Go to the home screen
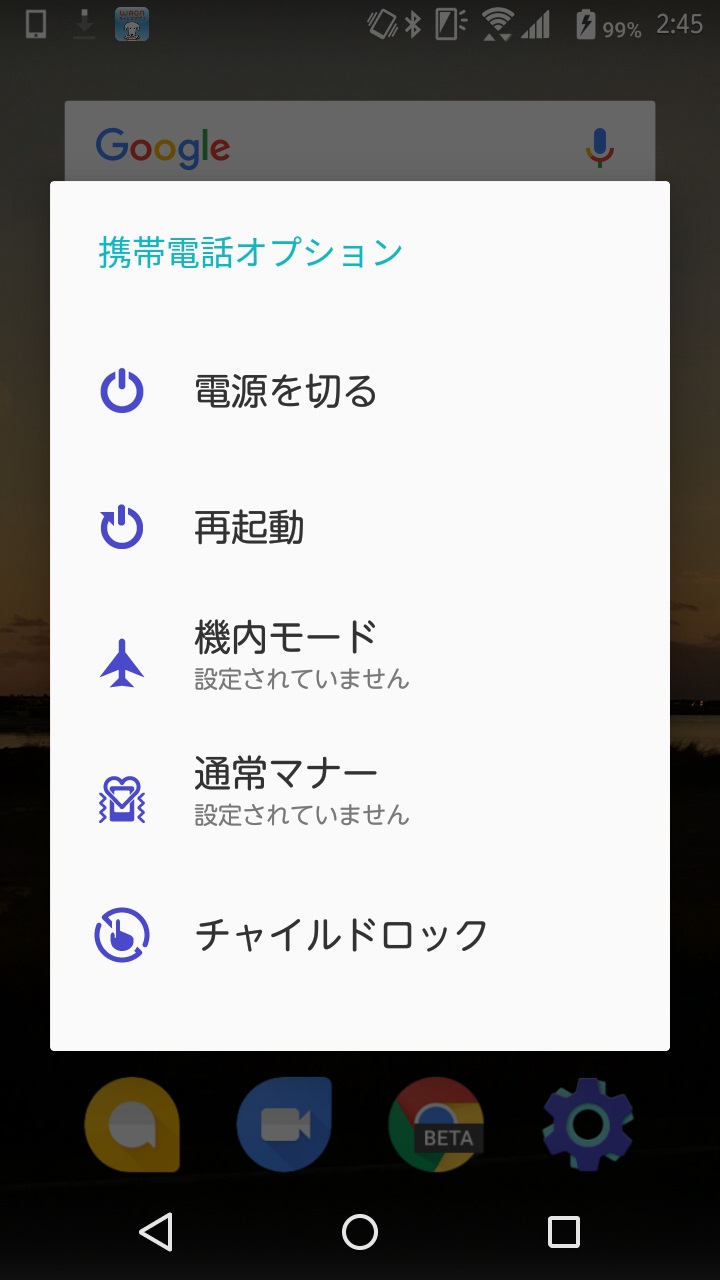 tap(360, 1232)
